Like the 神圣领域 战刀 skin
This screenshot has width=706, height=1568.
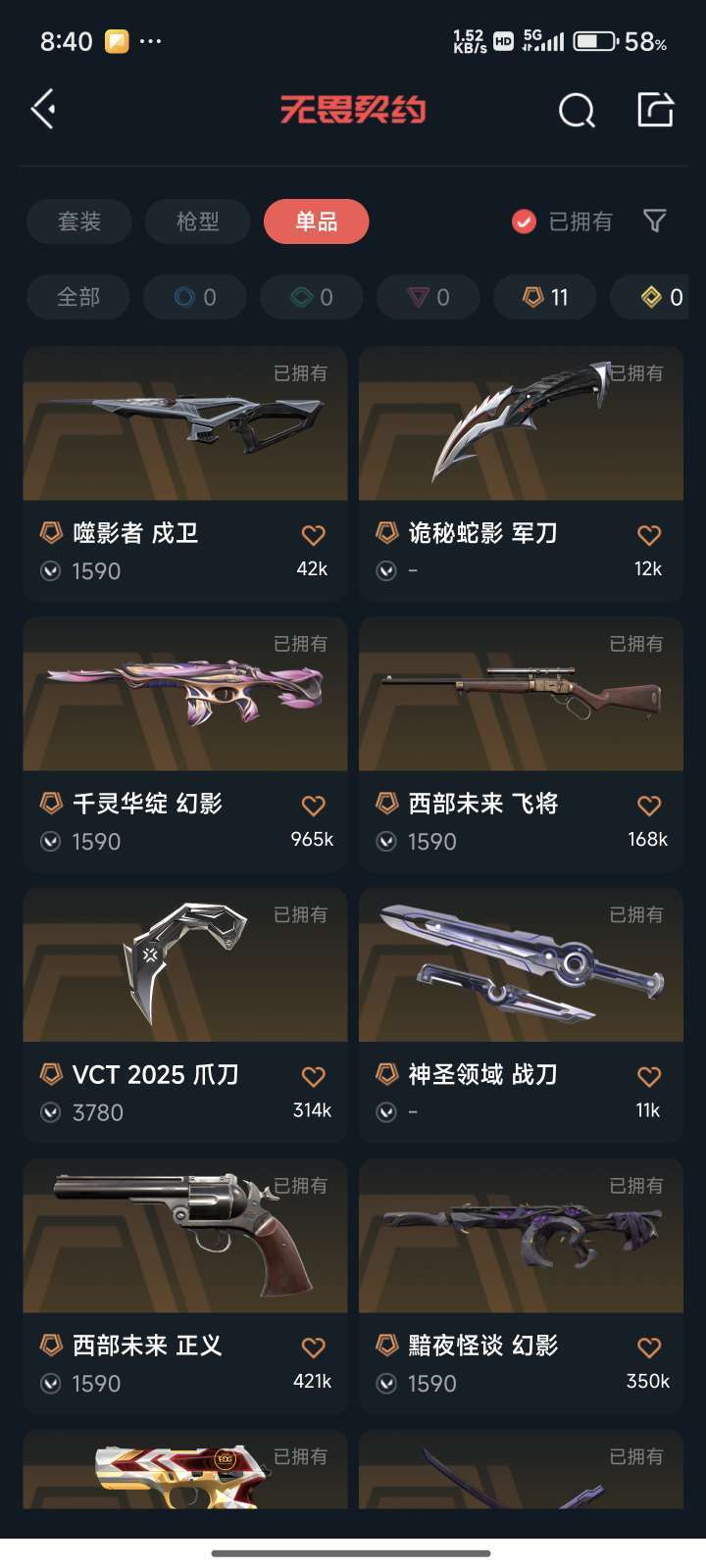pos(649,1076)
